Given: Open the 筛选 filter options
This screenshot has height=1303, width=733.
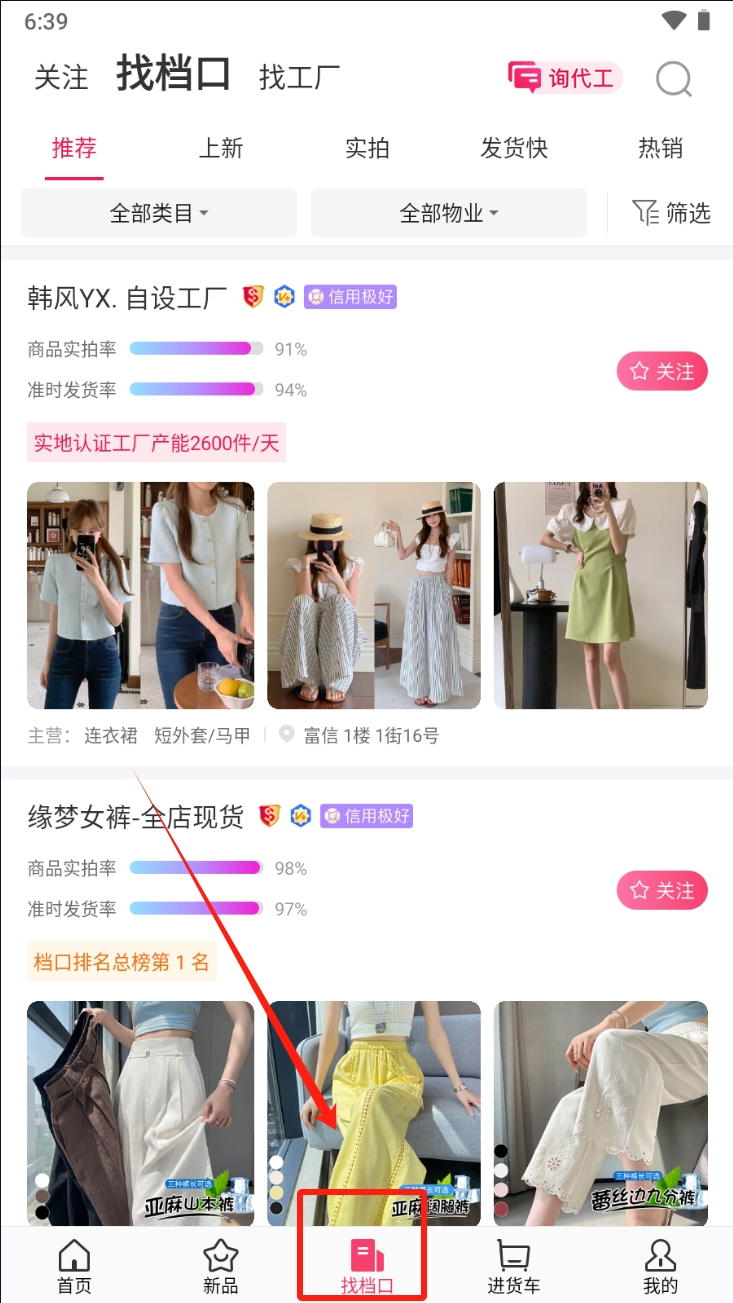Looking at the screenshot, I should coord(671,212).
